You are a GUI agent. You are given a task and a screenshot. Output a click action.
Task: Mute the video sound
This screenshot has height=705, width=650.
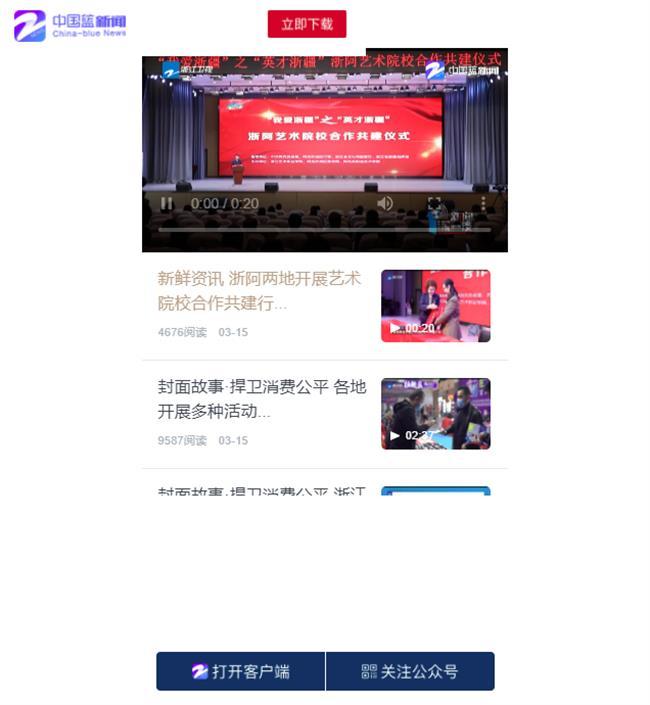385,203
